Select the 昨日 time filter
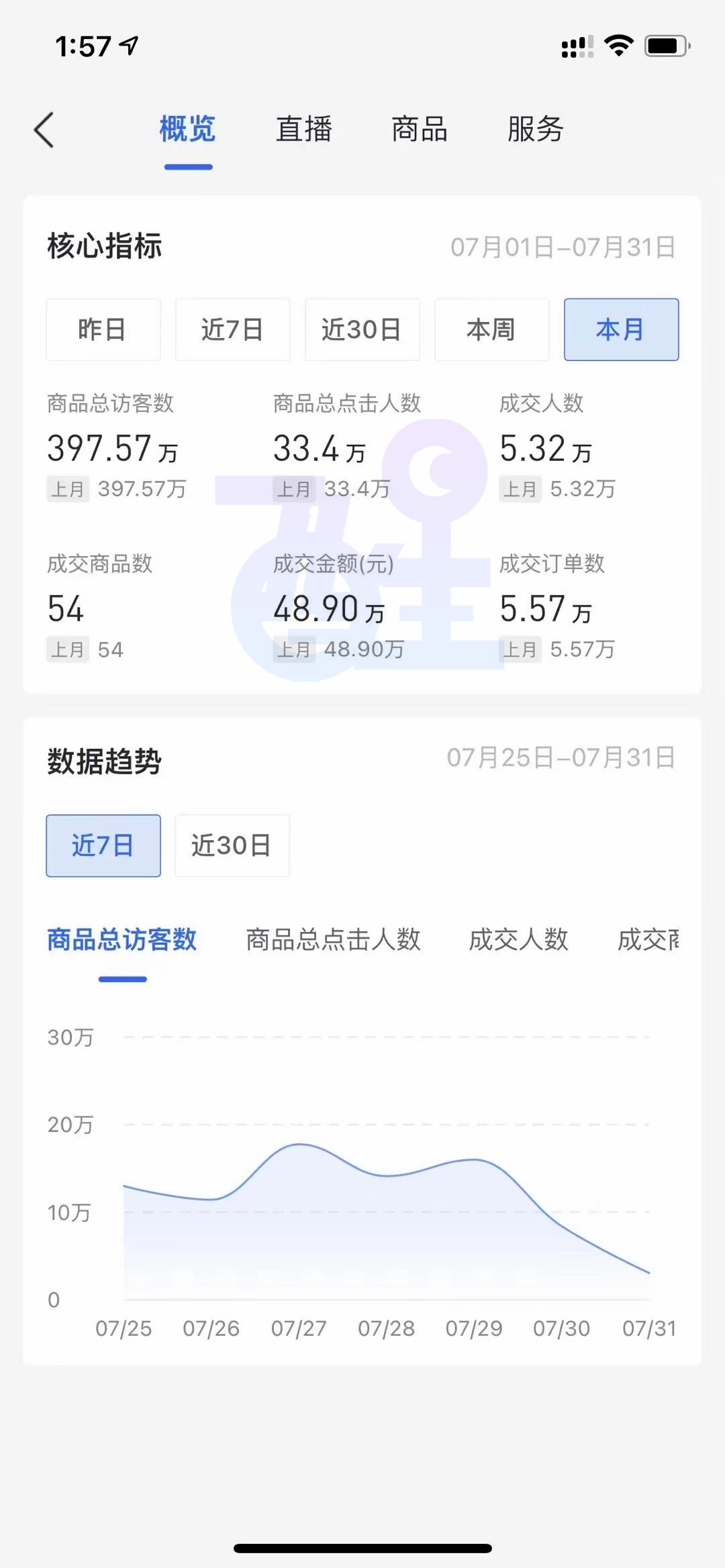 coord(103,330)
